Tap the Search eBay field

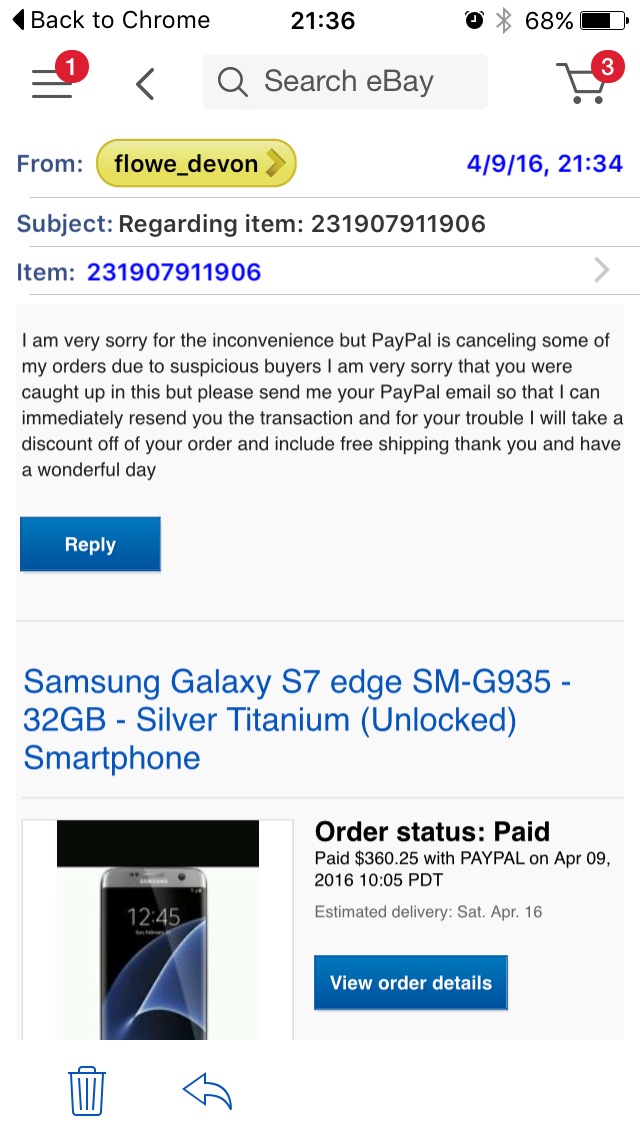[345, 82]
